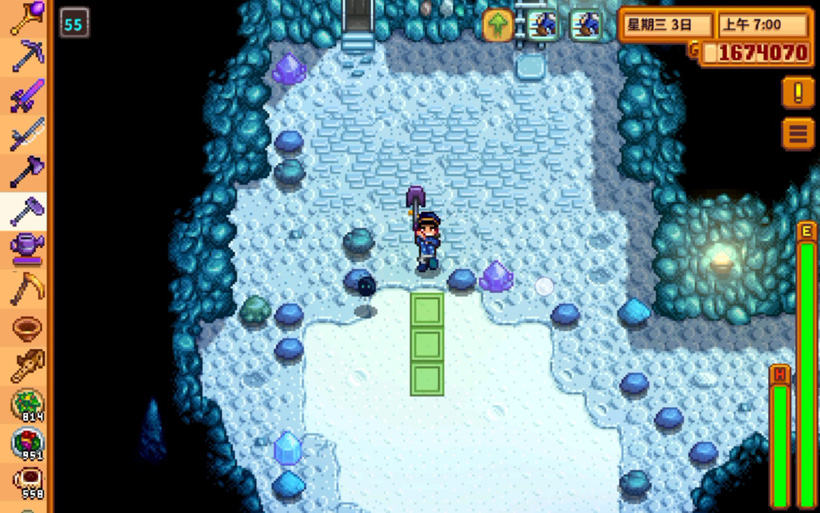820x513 pixels.
Task: Select the purple galaxy sword
Action: [26, 96]
